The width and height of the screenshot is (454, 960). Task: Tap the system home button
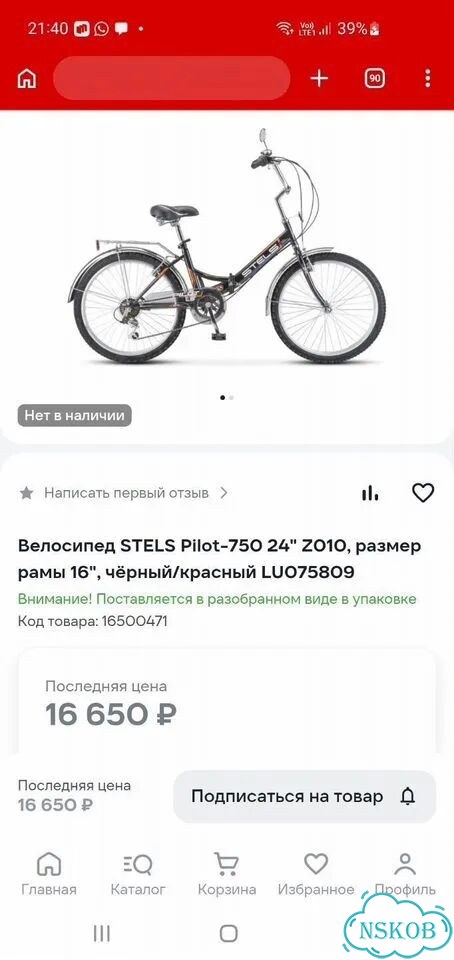(228, 933)
